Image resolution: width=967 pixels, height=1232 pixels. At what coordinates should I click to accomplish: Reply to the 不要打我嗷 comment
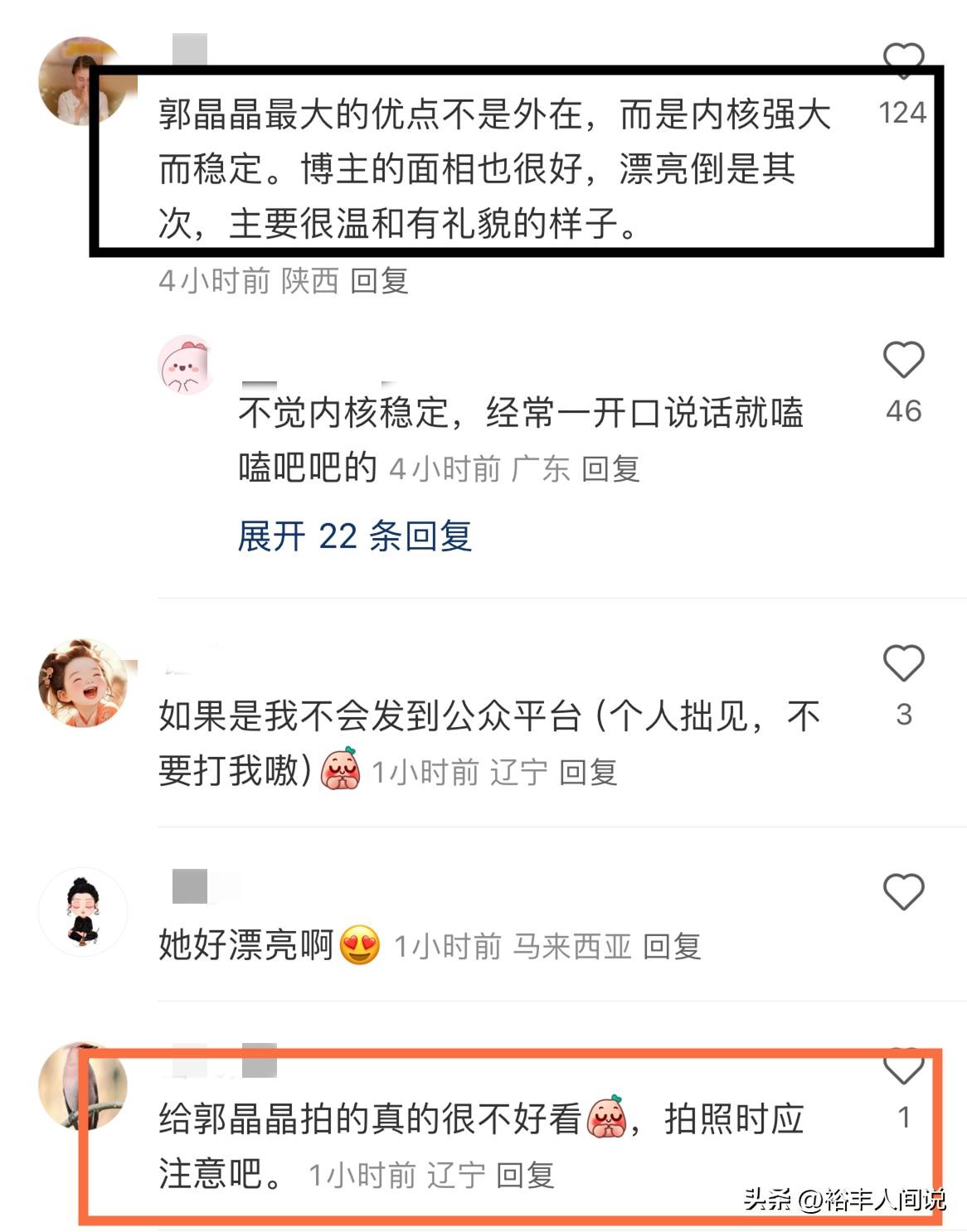(588, 773)
